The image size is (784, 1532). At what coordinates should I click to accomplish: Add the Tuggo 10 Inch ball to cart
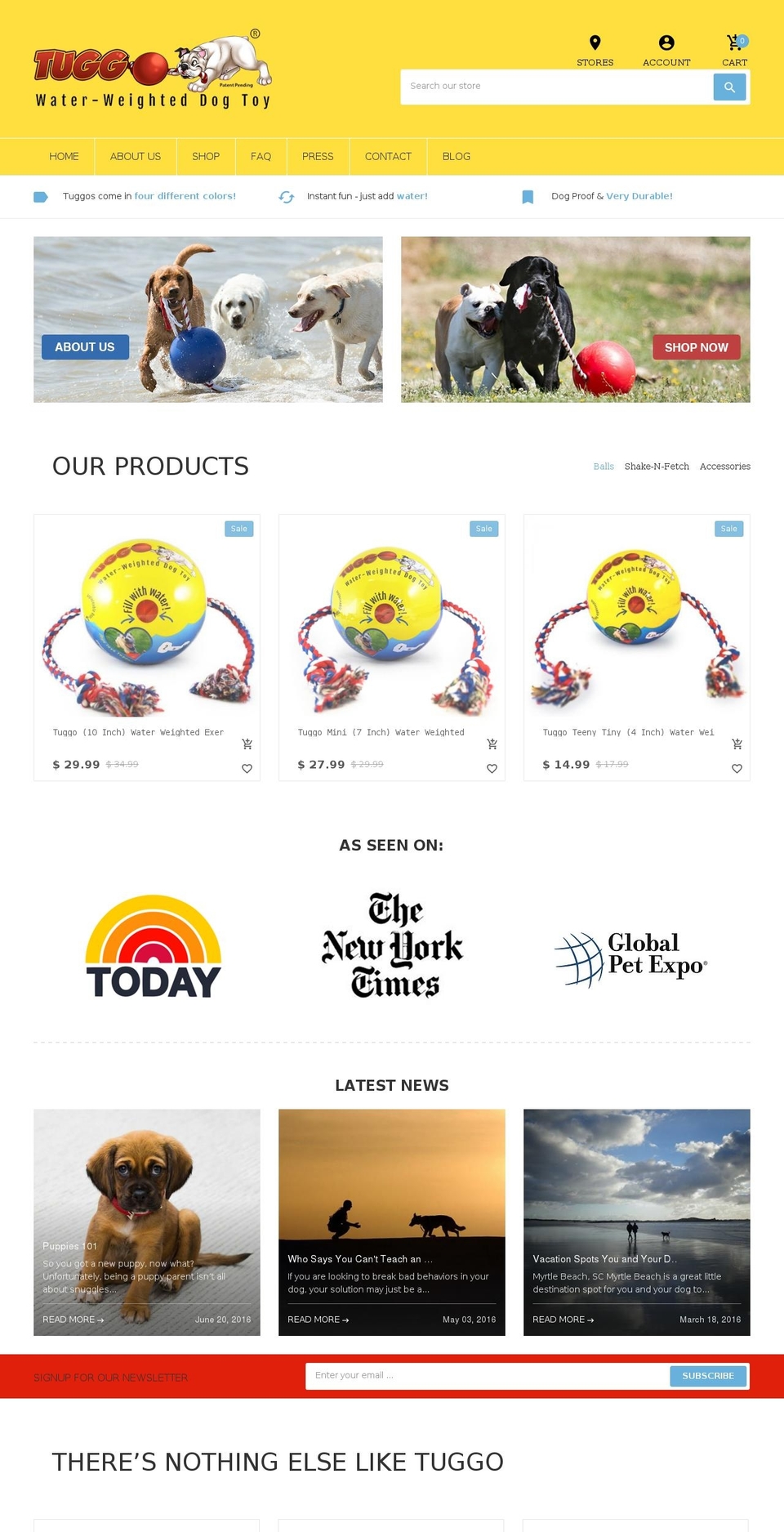click(247, 744)
